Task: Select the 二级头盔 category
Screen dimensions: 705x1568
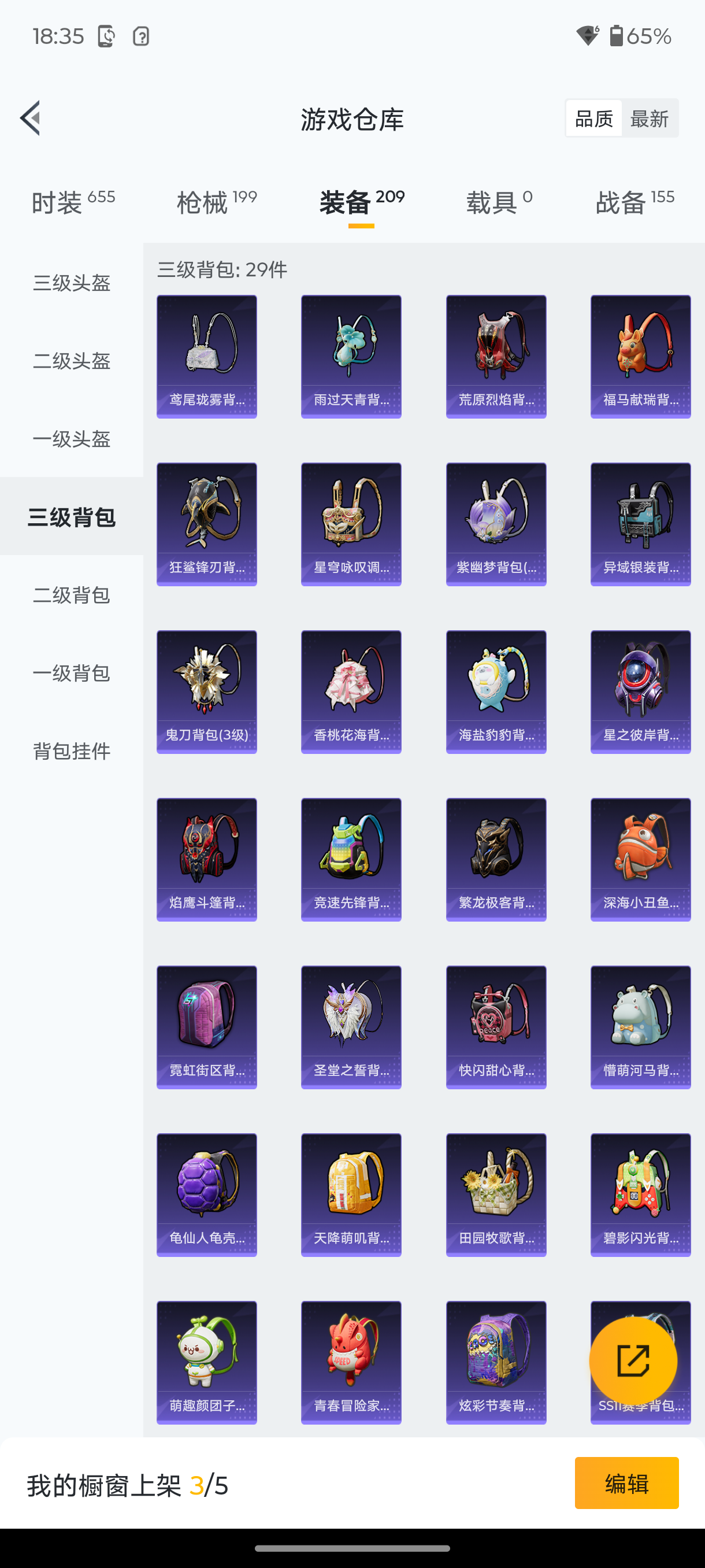Action: [x=72, y=361]
